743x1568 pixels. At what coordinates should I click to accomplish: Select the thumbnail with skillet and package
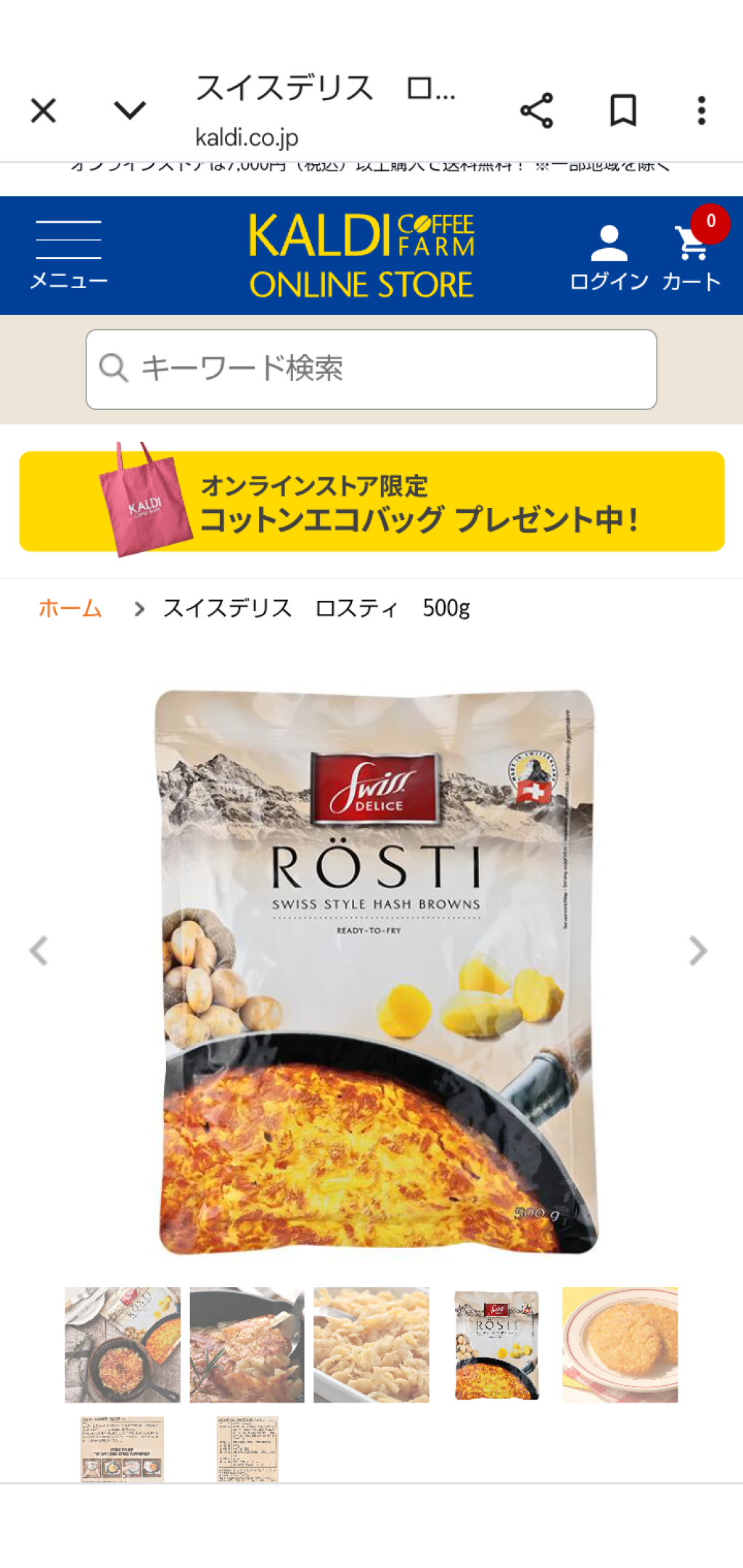tap(123, 1345)
